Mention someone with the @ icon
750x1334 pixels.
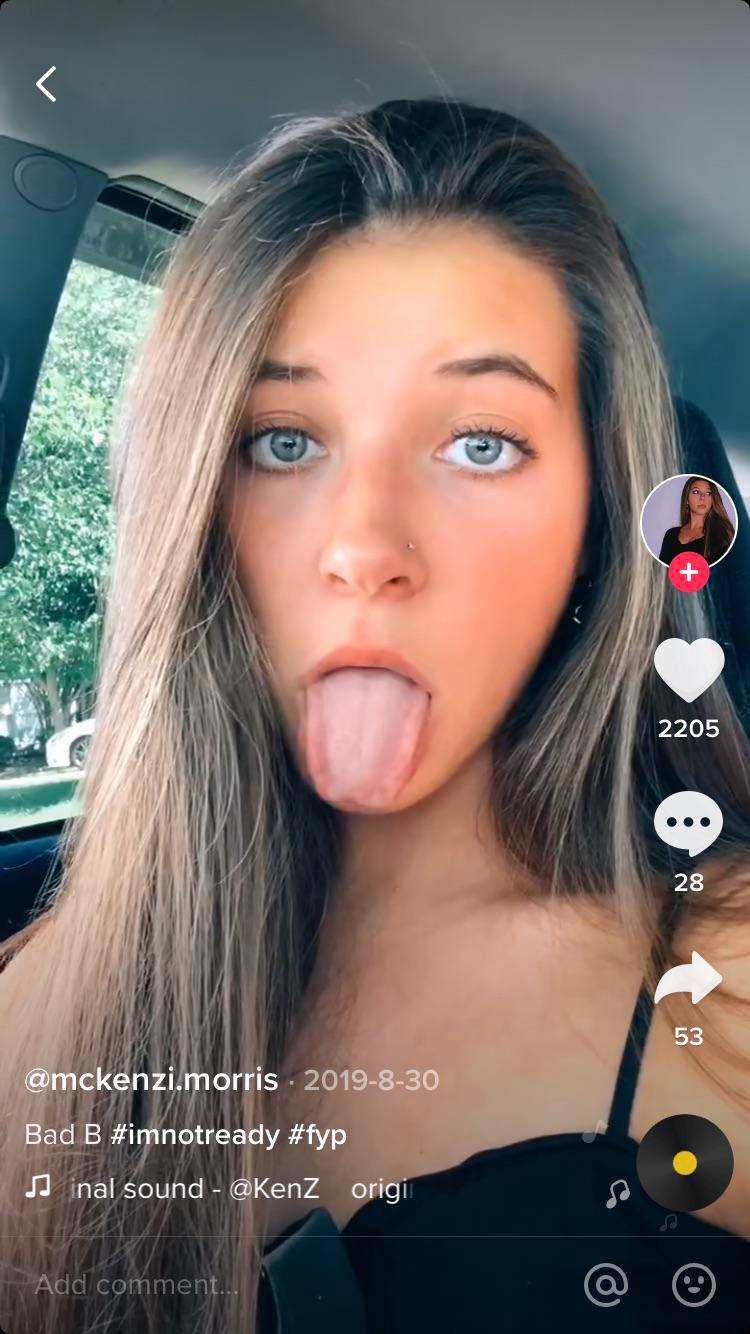(606, 1284)
